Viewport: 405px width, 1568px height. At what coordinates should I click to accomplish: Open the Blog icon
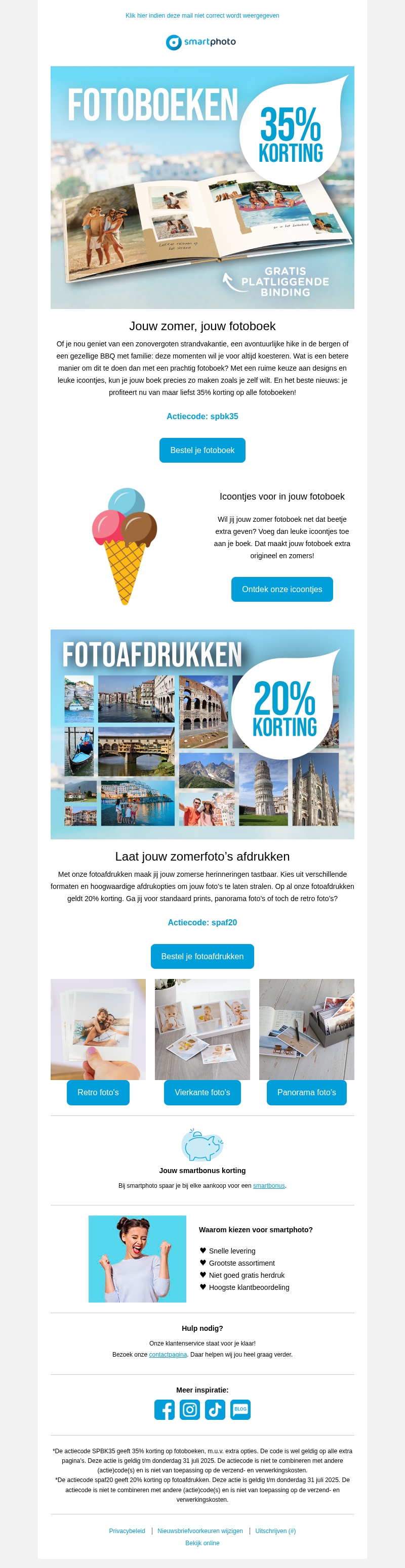240,1409
